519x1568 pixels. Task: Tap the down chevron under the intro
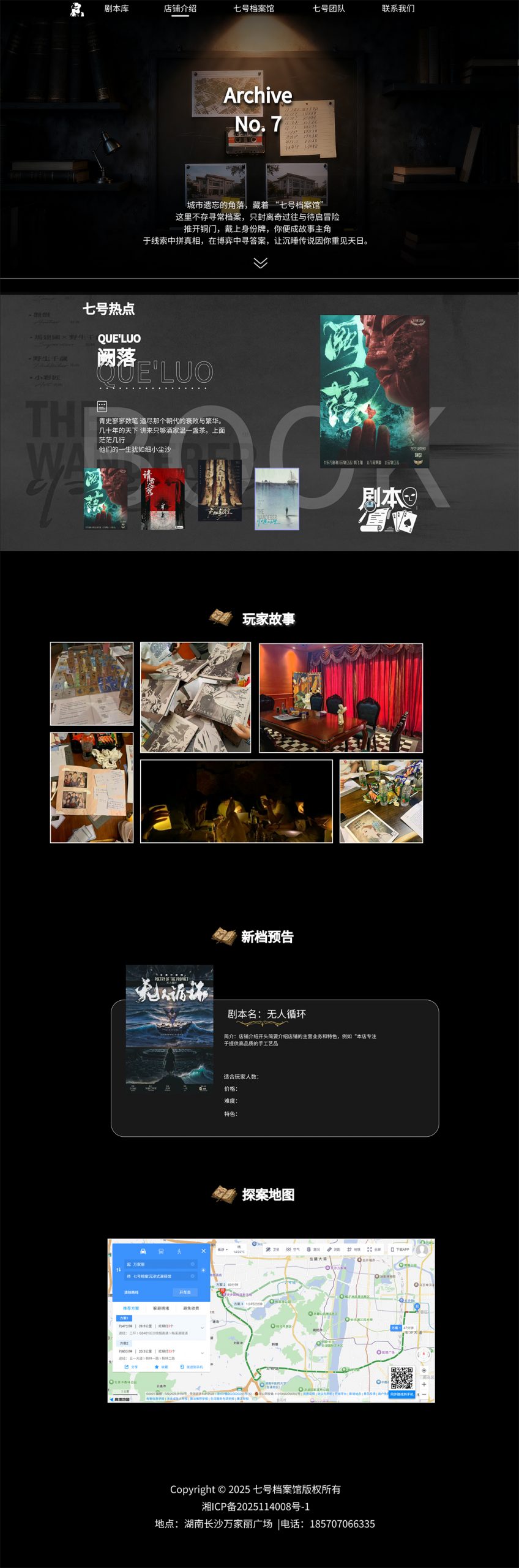[x=260, y=263]
